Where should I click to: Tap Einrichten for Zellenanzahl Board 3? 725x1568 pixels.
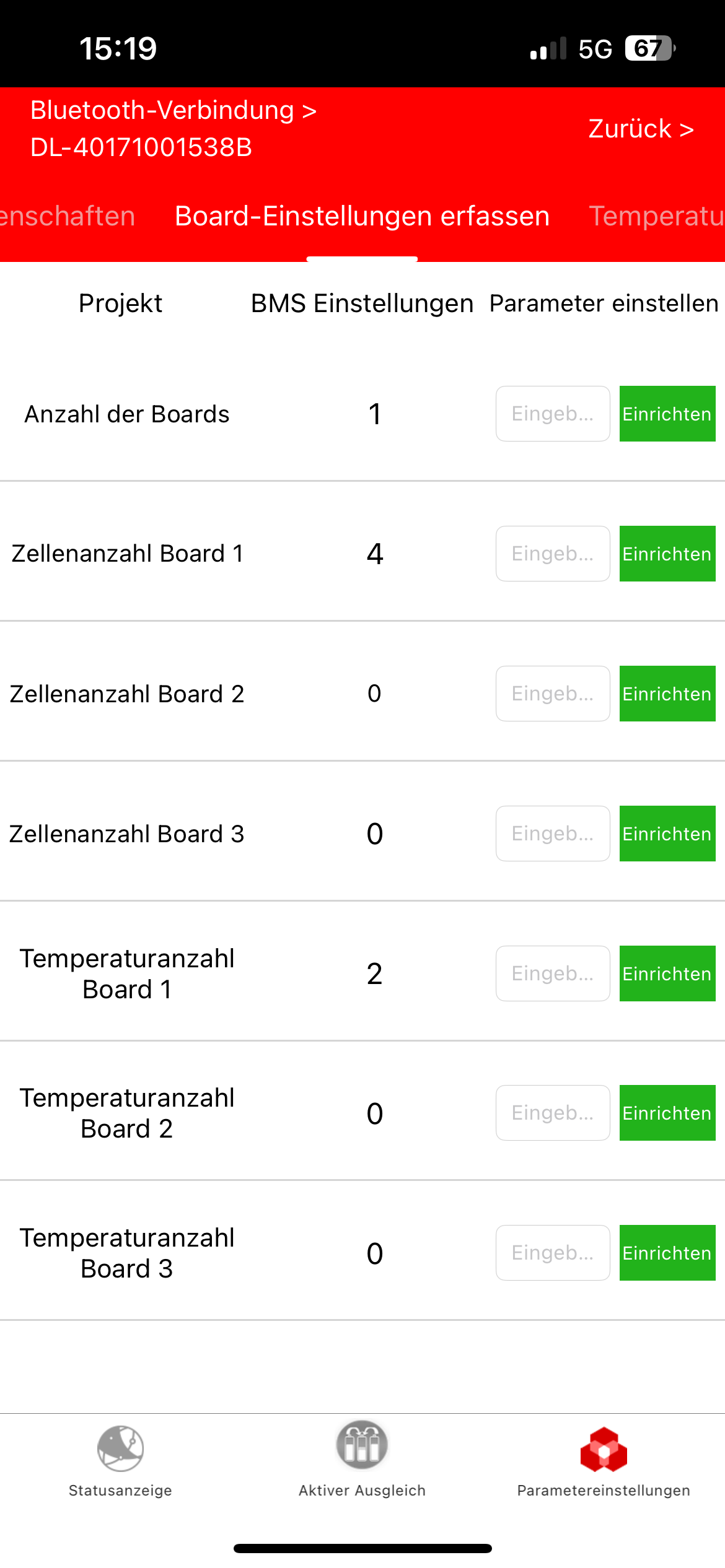(667, 834)
